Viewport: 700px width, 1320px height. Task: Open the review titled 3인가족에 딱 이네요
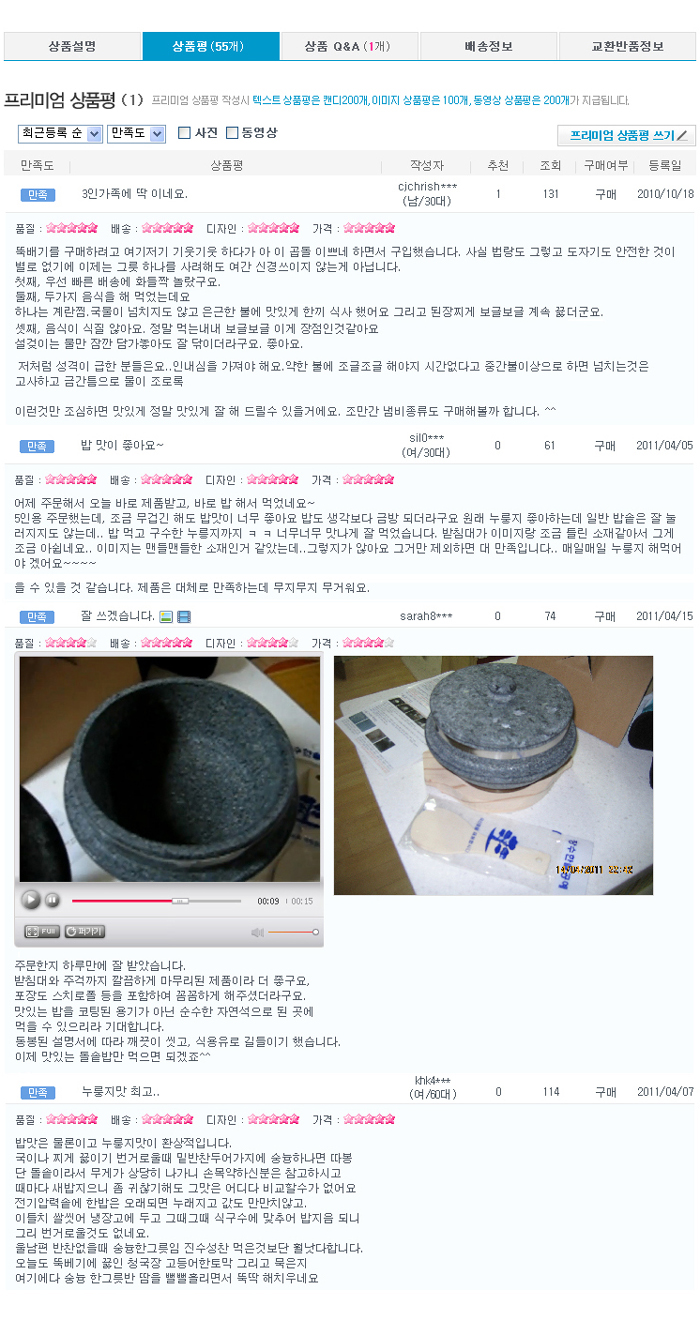click(x=134, y=193)
